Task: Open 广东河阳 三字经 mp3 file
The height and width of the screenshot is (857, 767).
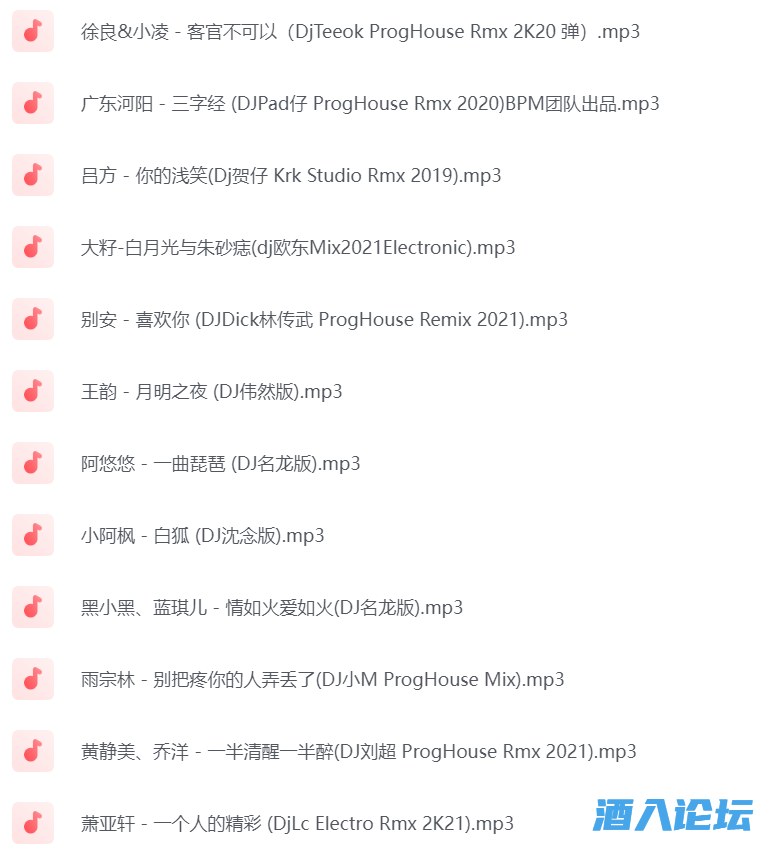Action: (x=370, y=104)
